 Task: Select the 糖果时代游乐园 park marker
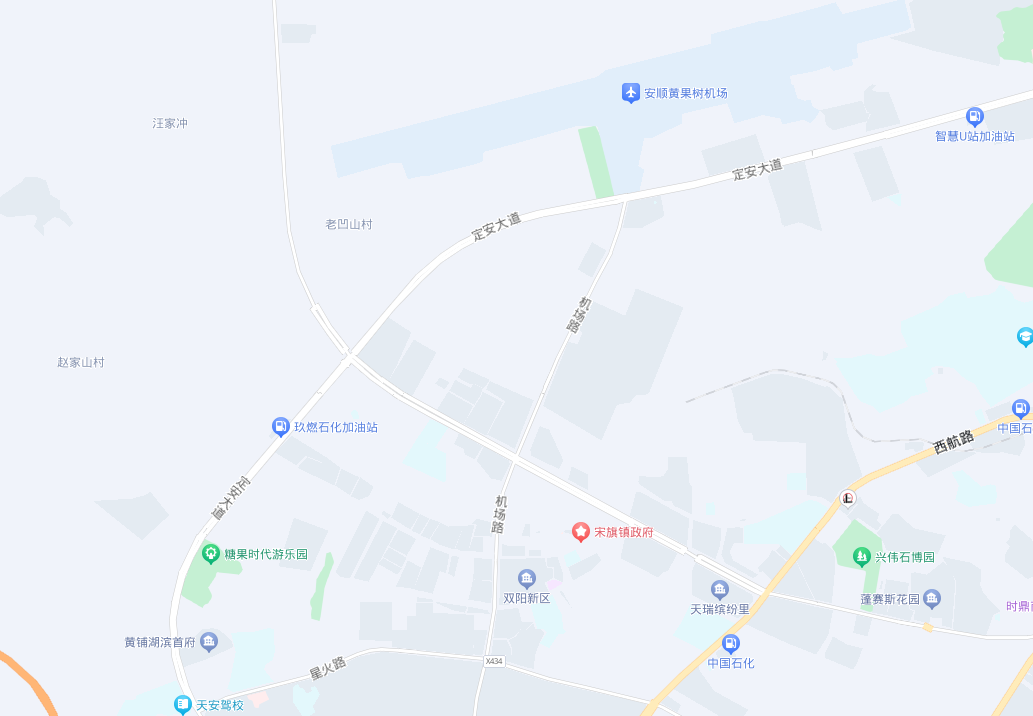(x=210, y=553)
